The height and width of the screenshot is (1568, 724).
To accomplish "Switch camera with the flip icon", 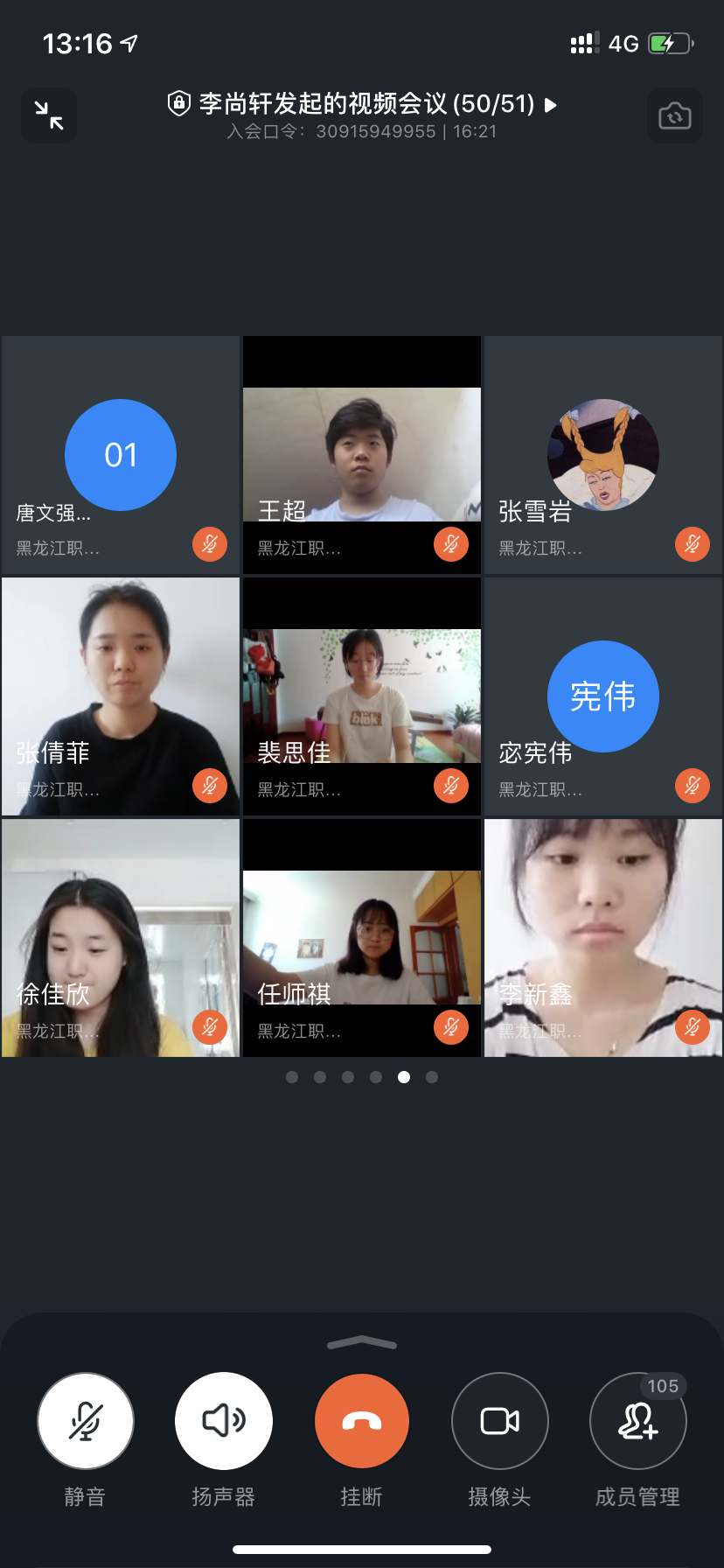I will (674, 115).
